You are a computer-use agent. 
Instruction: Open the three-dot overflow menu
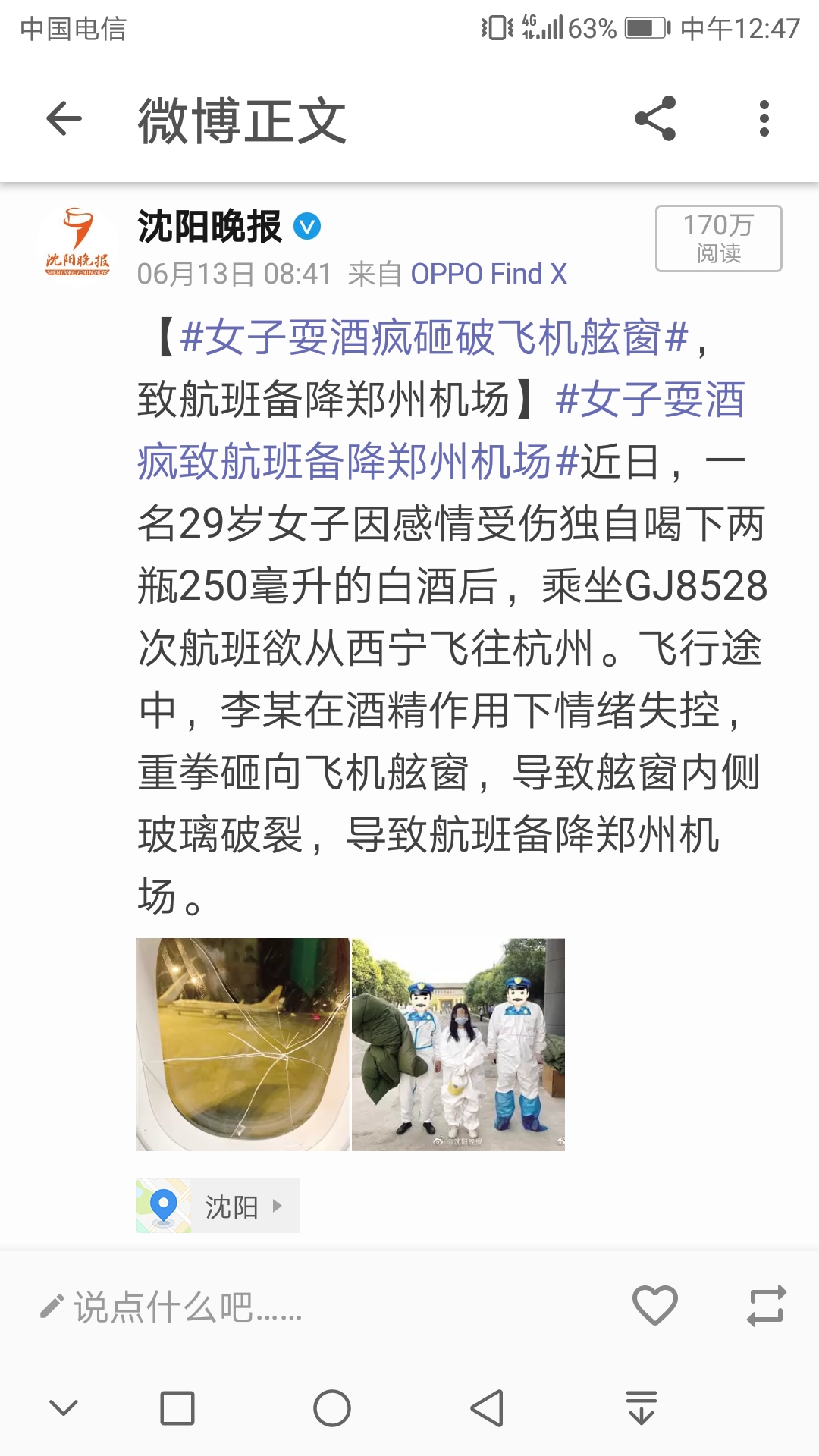click(x=764, y=119)
